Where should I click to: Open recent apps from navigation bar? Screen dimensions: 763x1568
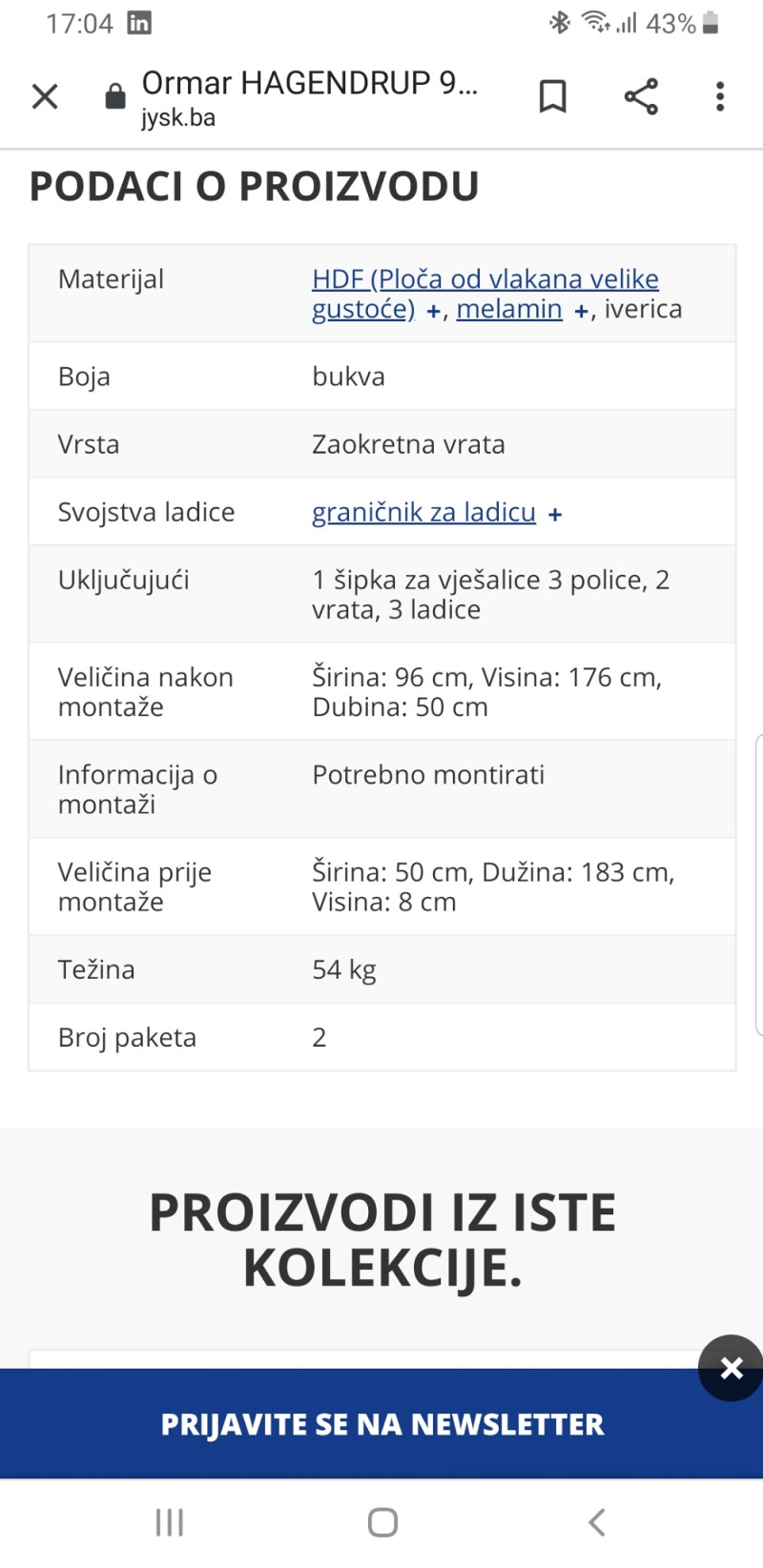click(x=170, y=1522)
